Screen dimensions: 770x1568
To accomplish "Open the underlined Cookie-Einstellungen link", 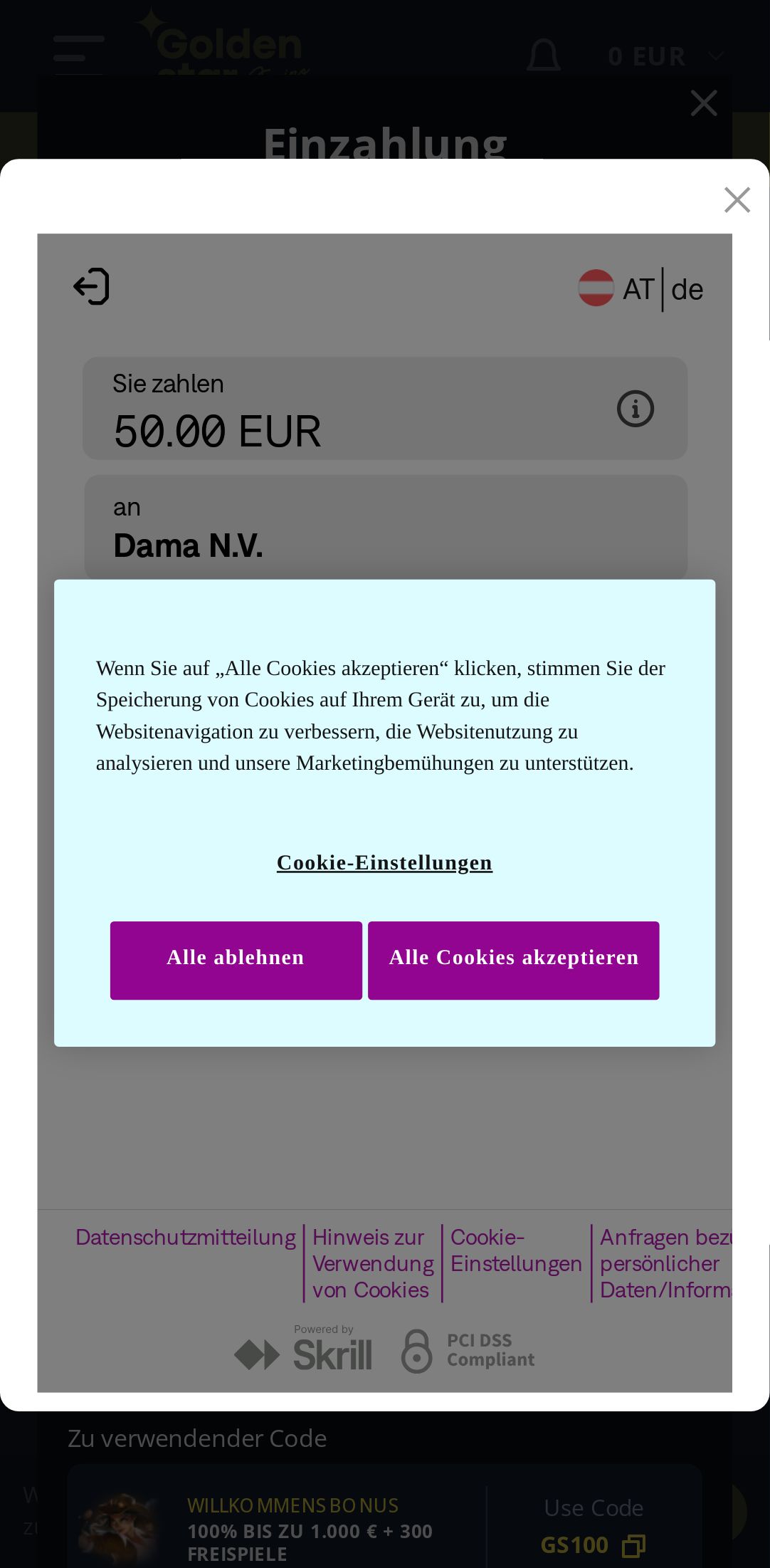I will 384,862.
